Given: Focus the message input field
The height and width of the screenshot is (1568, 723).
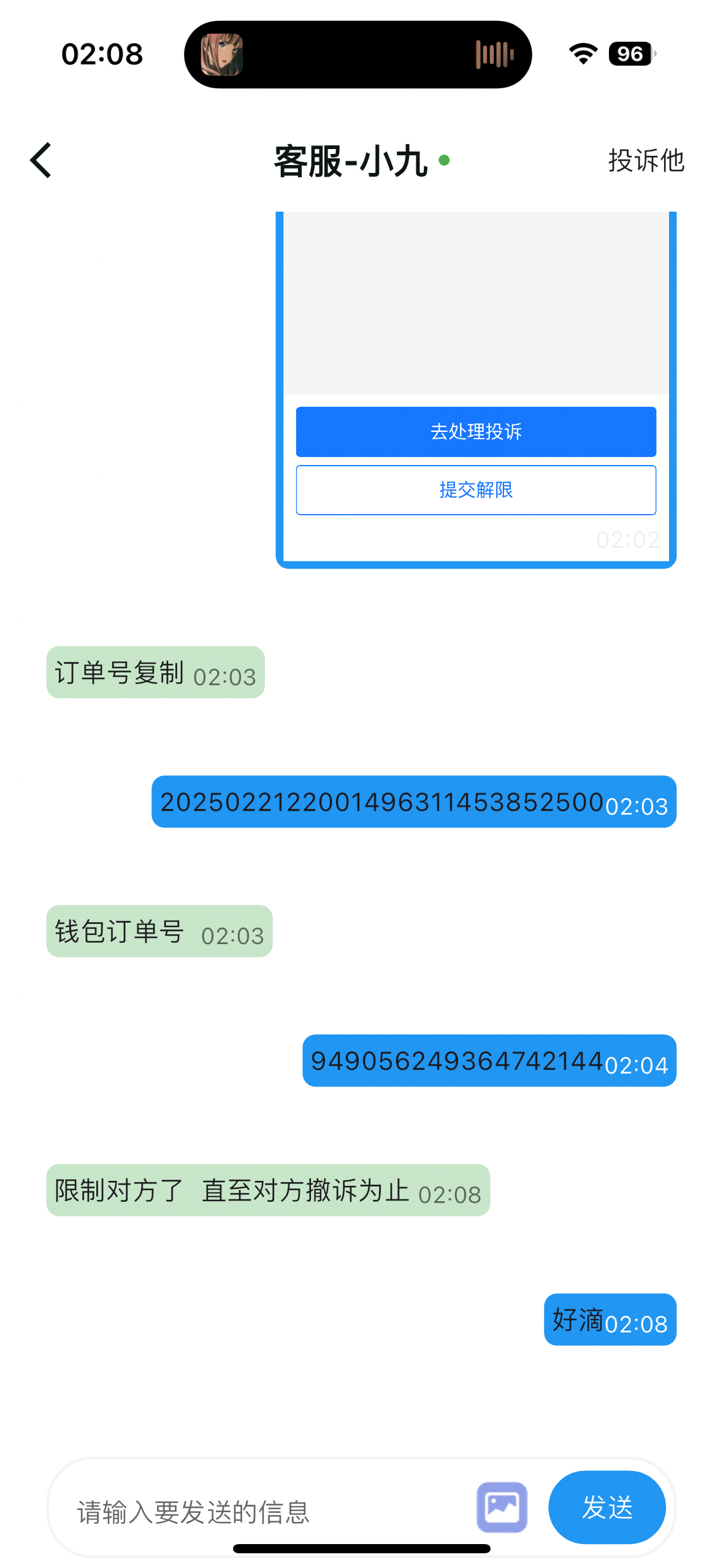Looking at the screenshot, I should point(270,1512).
